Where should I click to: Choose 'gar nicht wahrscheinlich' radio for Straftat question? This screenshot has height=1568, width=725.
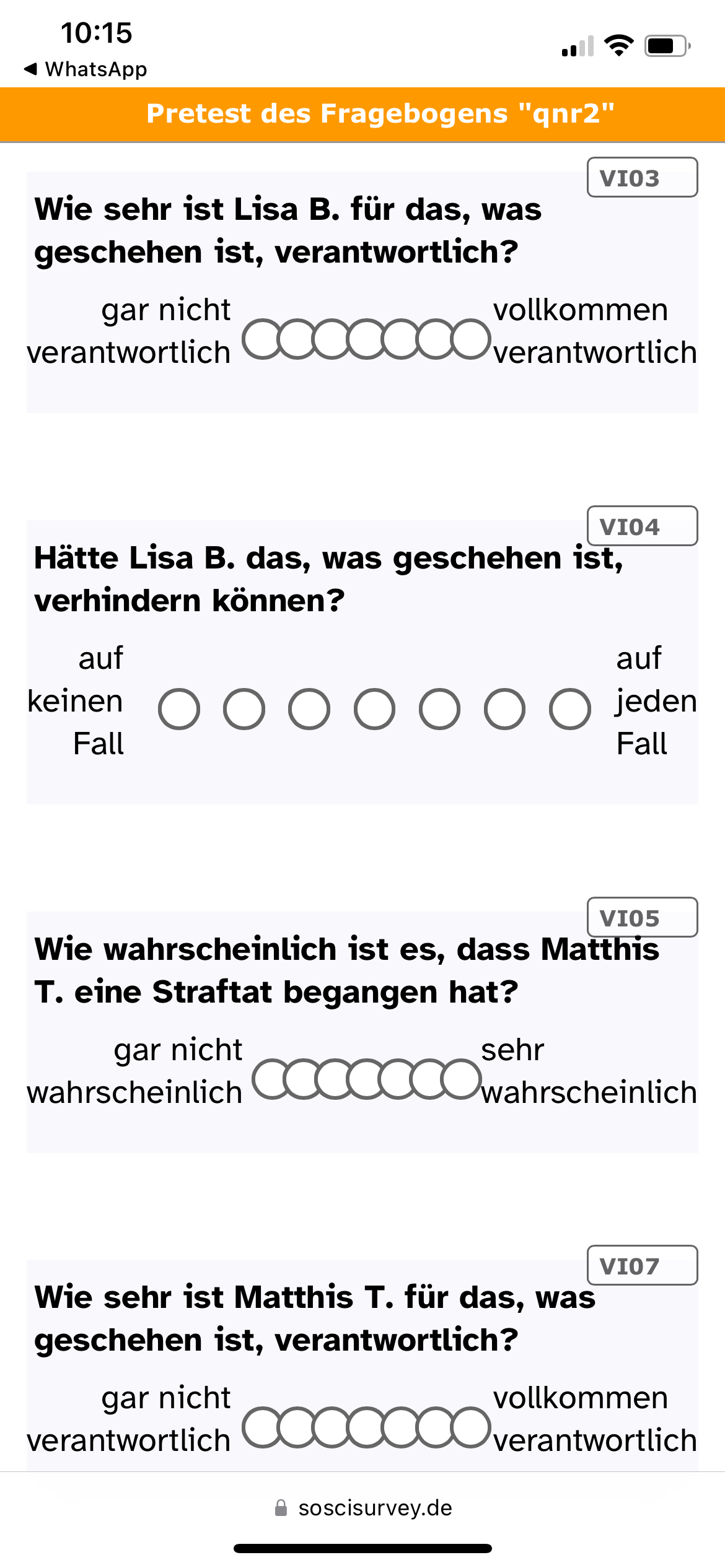tap(273, 1079)
